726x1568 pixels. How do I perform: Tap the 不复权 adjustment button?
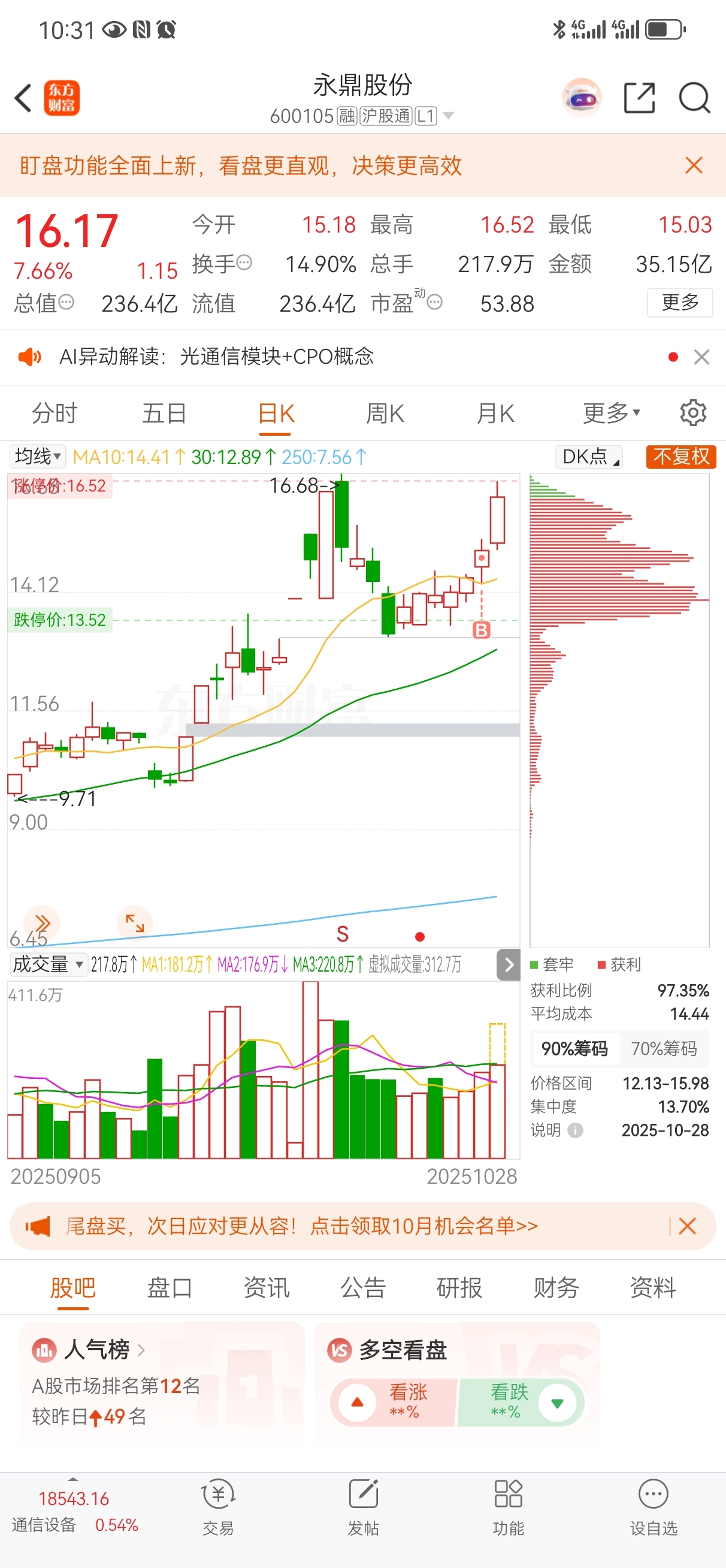coord(681,456)
